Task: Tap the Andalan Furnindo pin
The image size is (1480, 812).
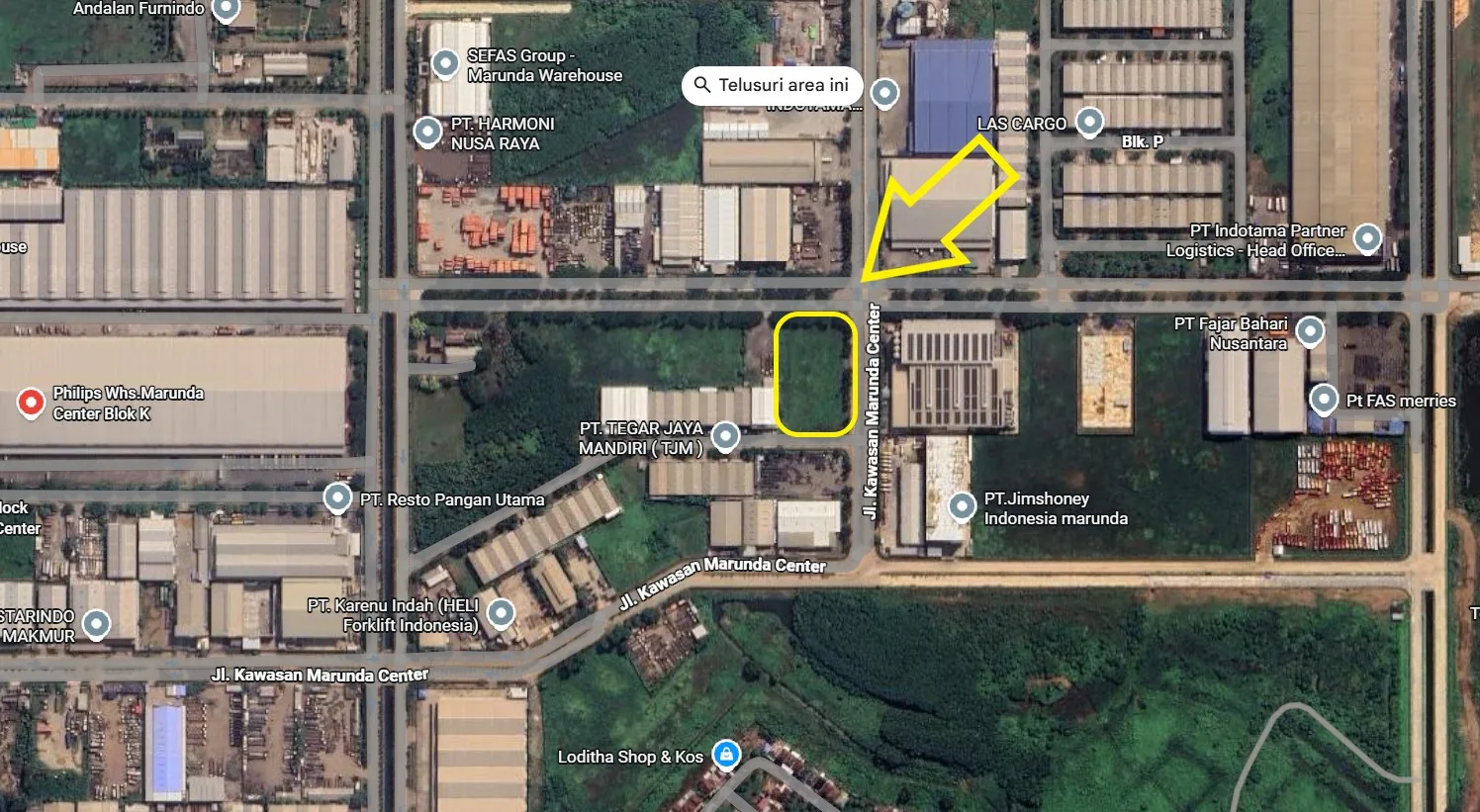Action: click(x=226, y=10)
